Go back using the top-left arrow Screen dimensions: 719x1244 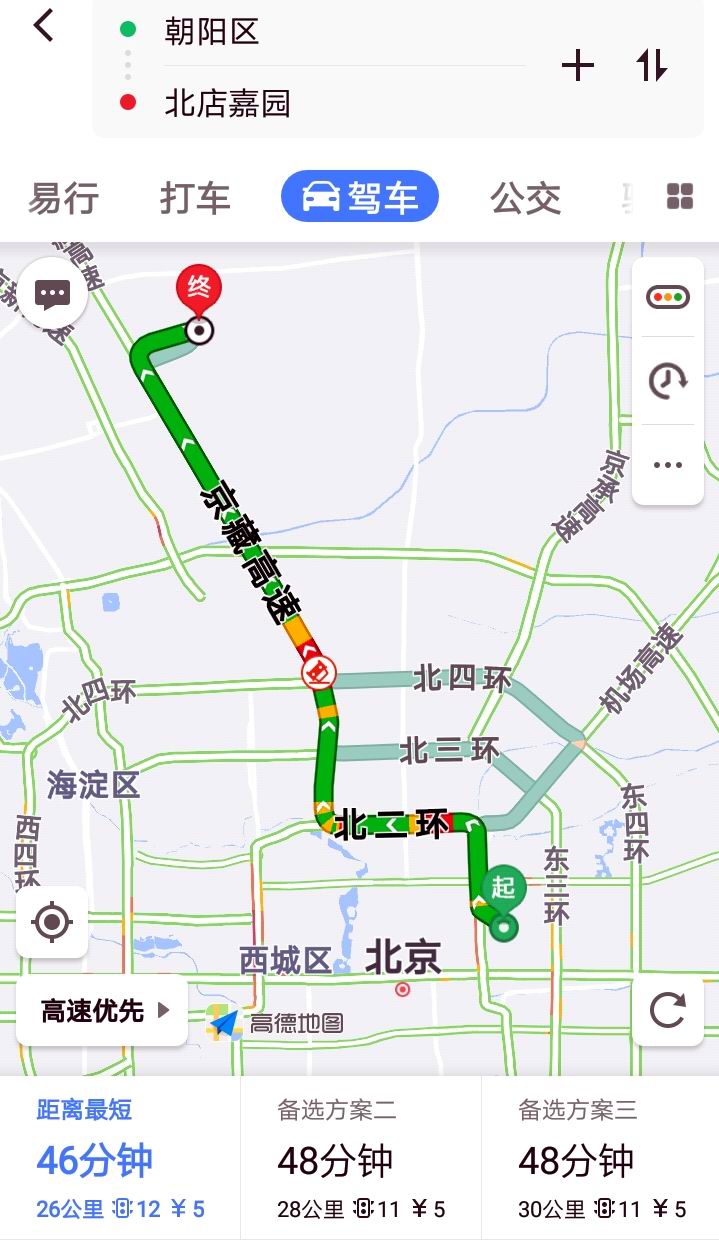coord(43,27)
